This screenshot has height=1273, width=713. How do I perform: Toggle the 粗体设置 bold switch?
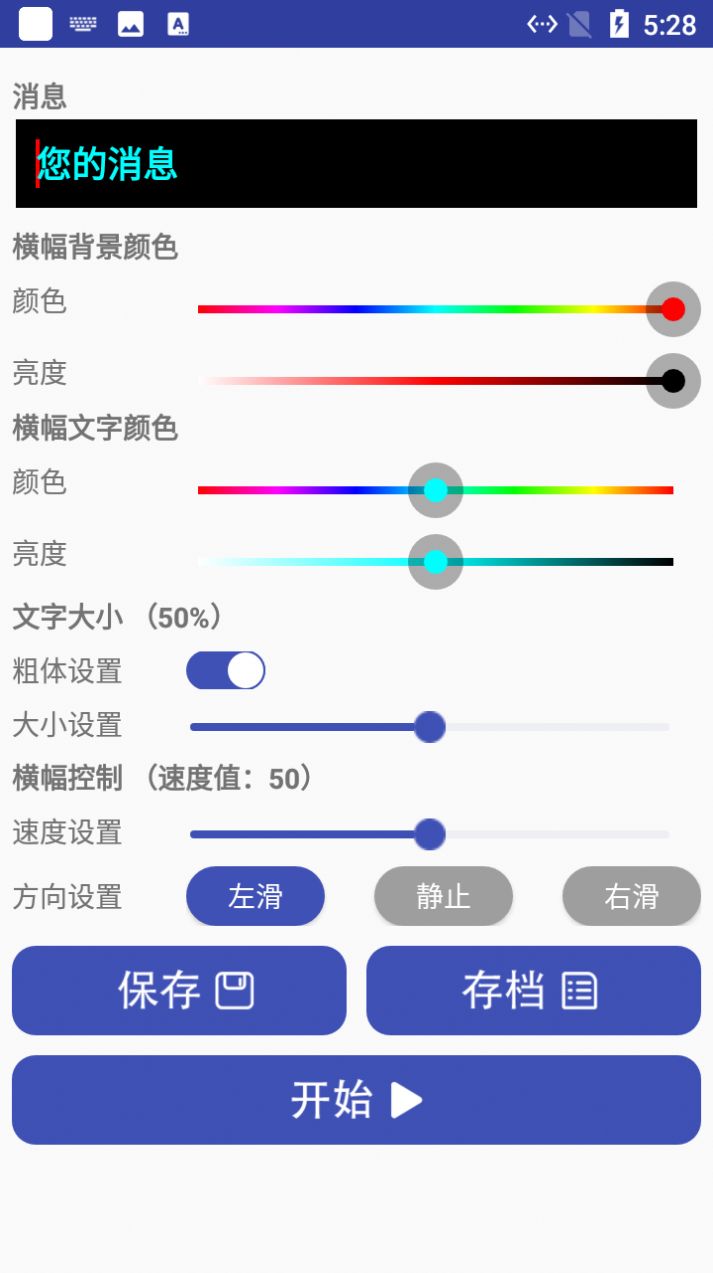coord(226,671)
